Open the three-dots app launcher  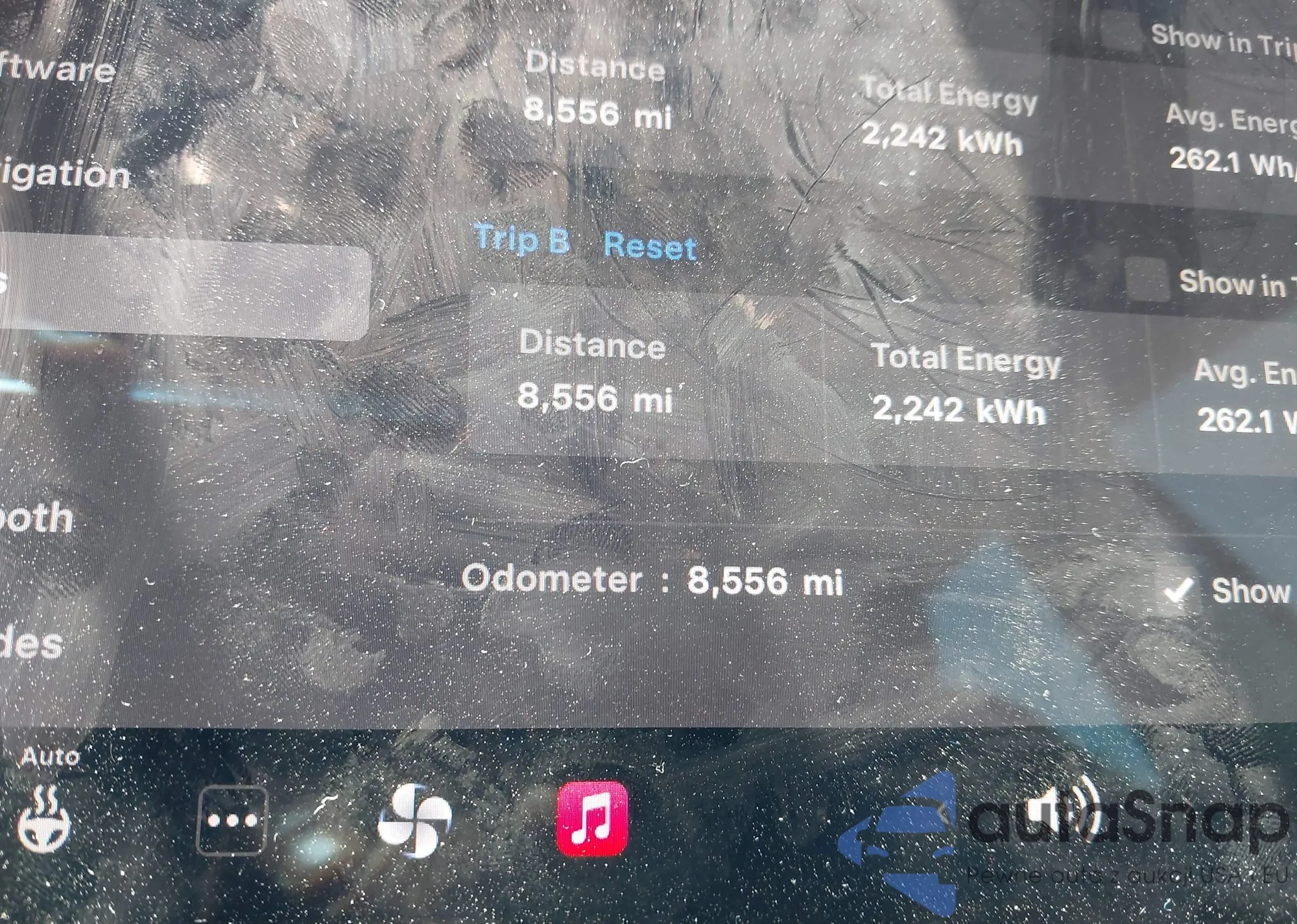coord(232,820)
